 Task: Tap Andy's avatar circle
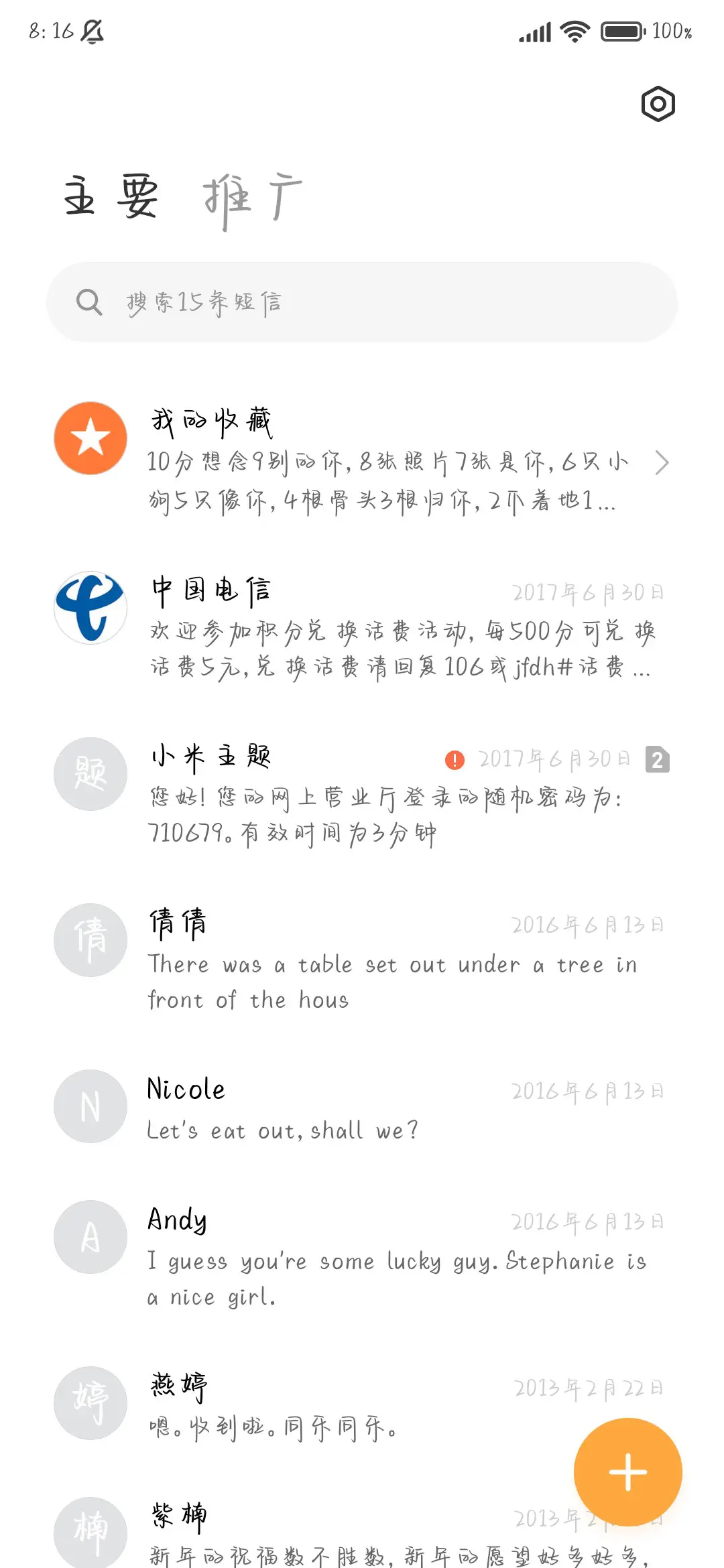(x=90, y=1237)
